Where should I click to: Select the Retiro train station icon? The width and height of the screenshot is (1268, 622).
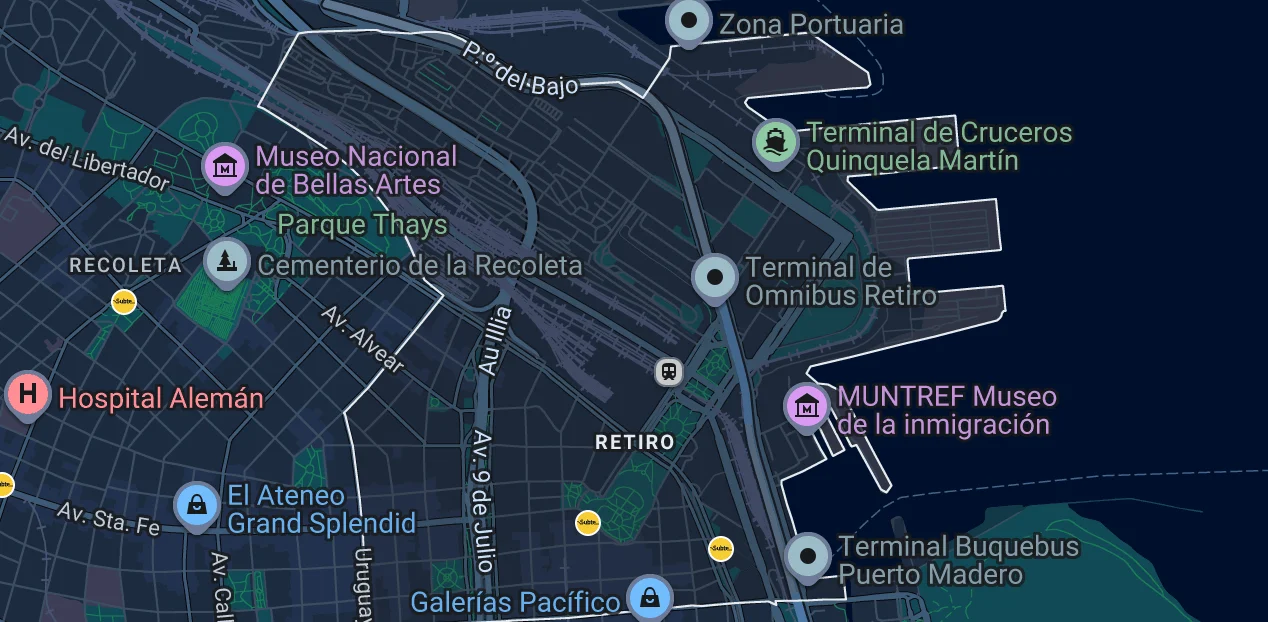click(x=669, y=372)
